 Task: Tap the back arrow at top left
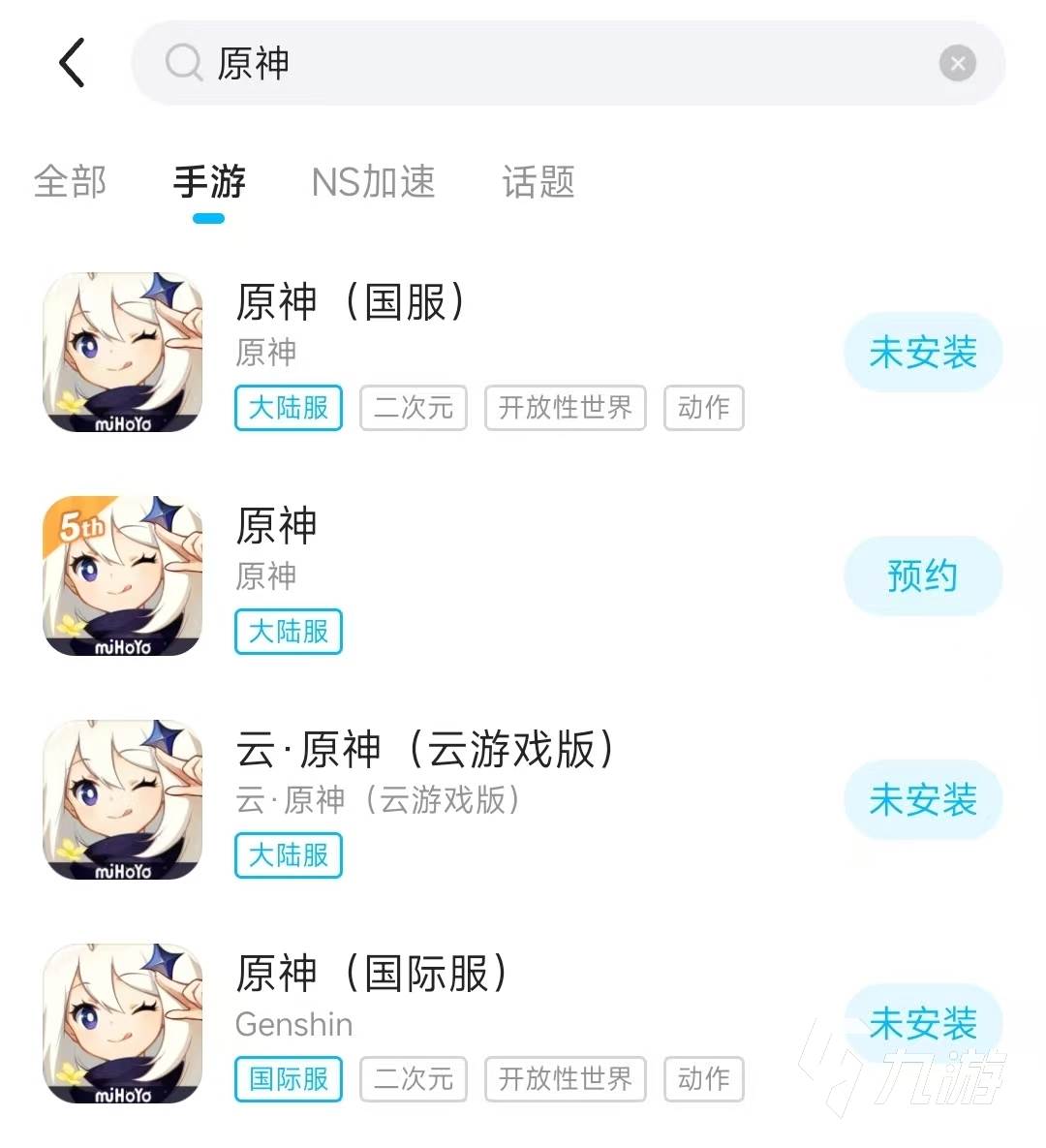tap(71, 62)
